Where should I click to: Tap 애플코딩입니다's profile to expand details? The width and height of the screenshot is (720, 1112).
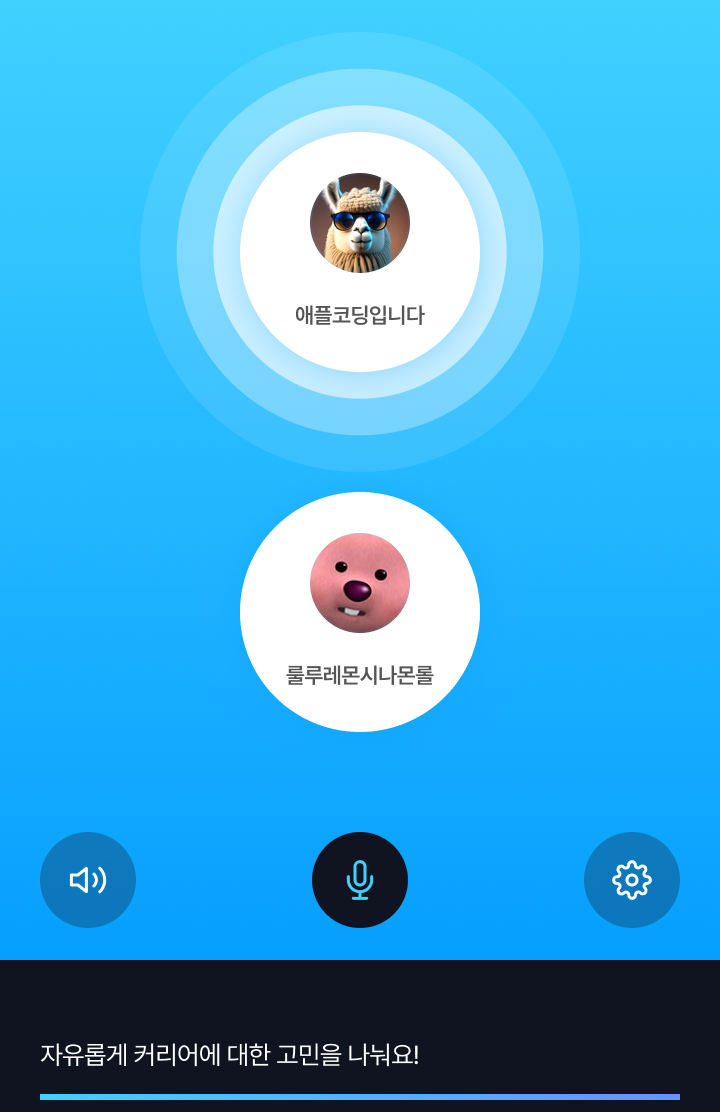tap(360, 250)
